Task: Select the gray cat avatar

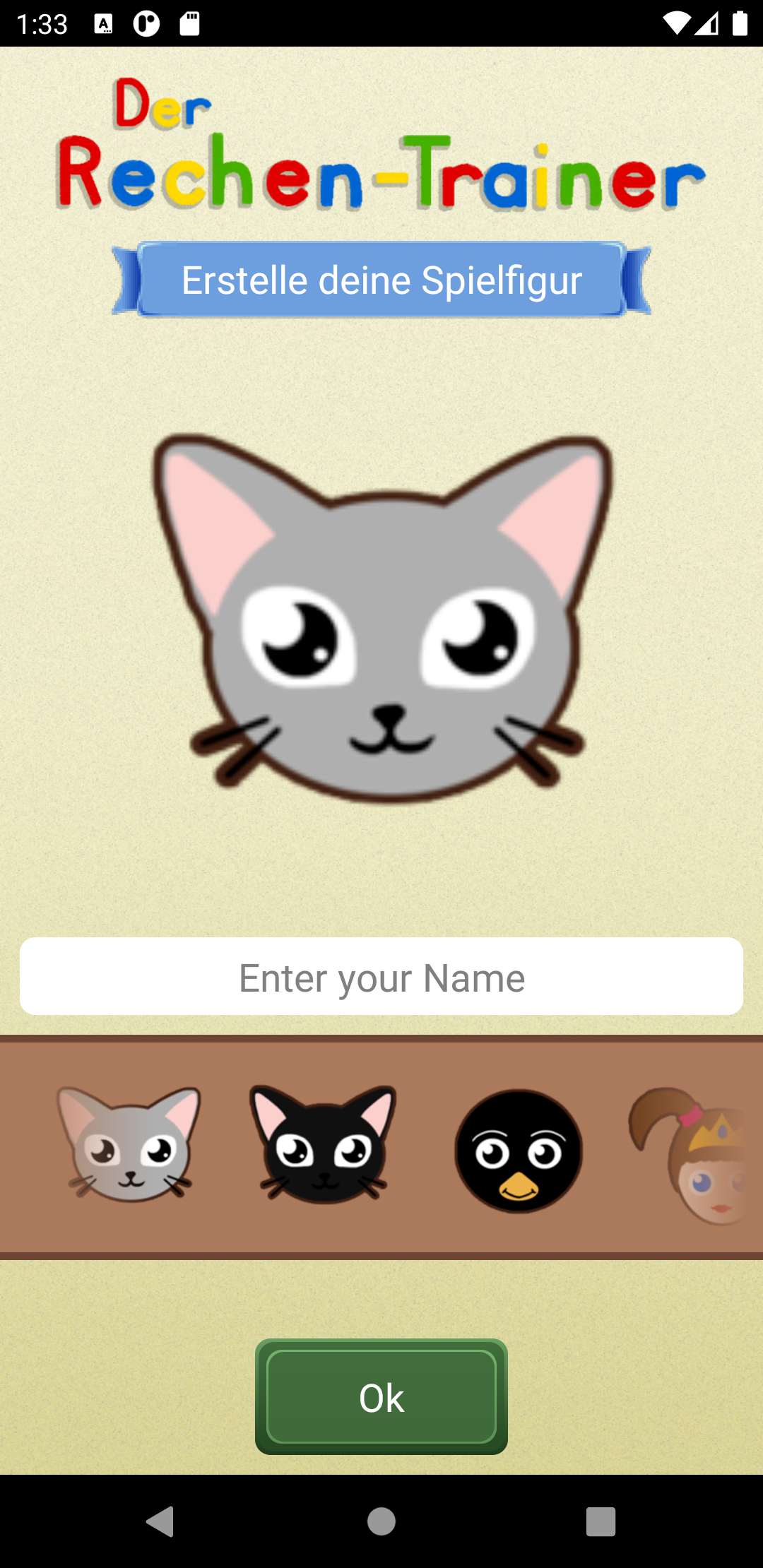Action: [129, 1145]
